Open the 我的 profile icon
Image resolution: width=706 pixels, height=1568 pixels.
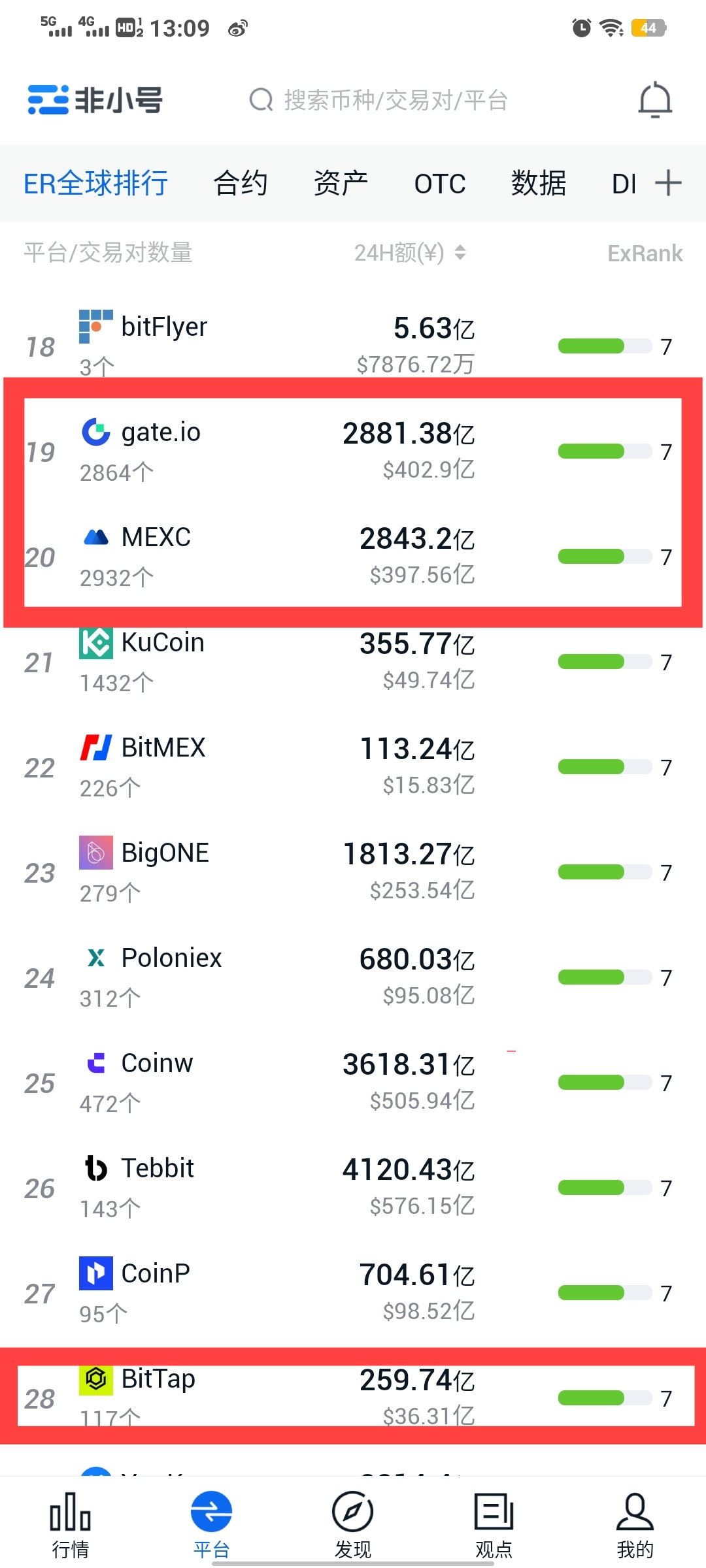pyautogui.click(x=635, y=1517)
